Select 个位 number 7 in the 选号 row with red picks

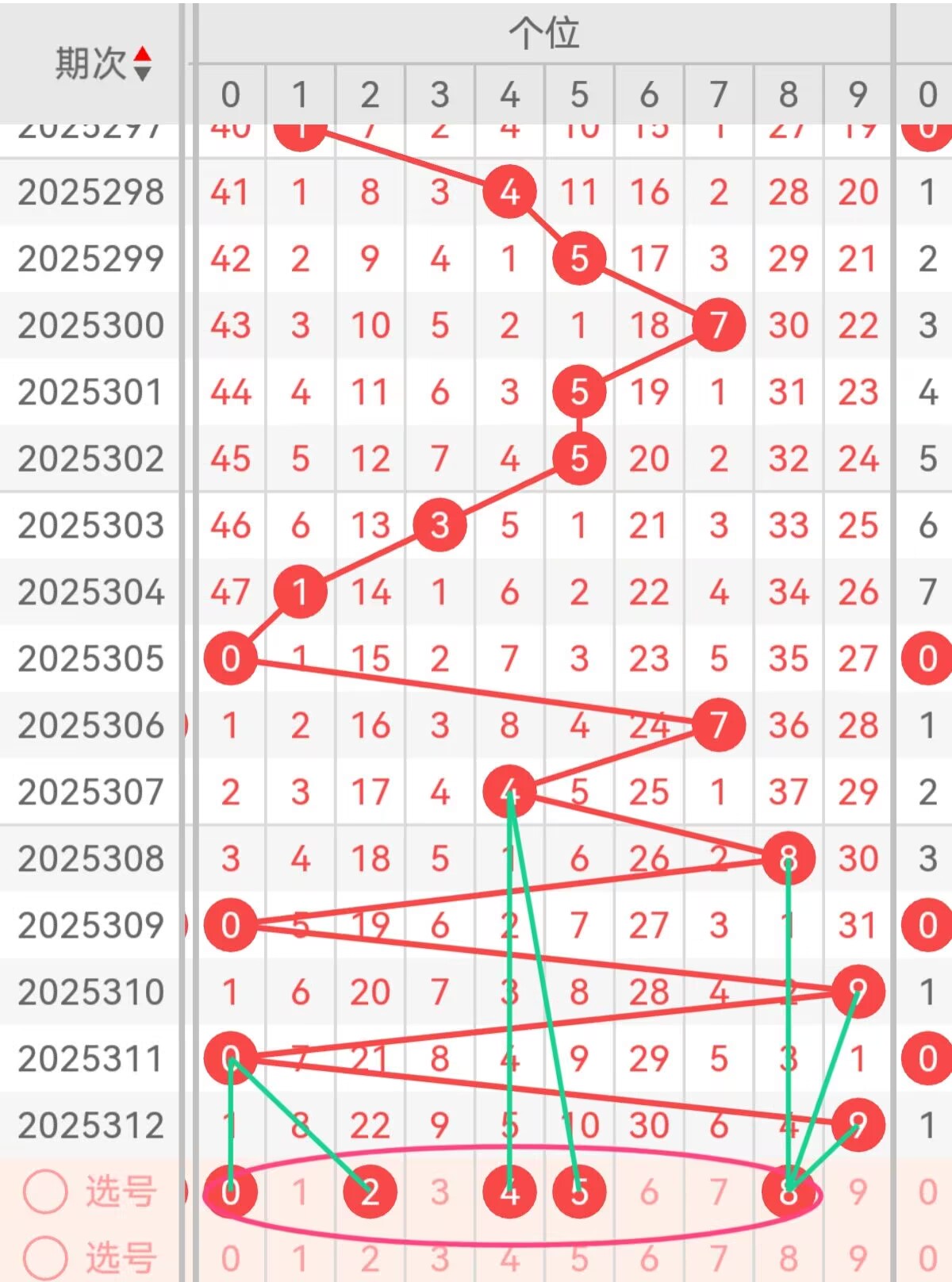click(719, 1192)
